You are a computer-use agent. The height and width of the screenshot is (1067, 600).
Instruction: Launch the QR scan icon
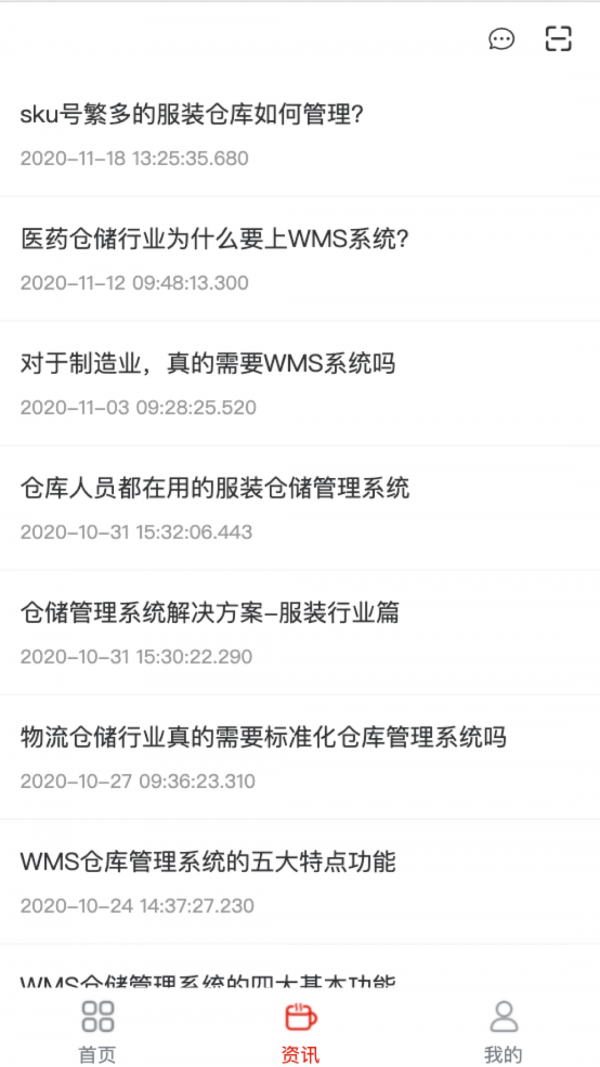[x=558, y=39]
